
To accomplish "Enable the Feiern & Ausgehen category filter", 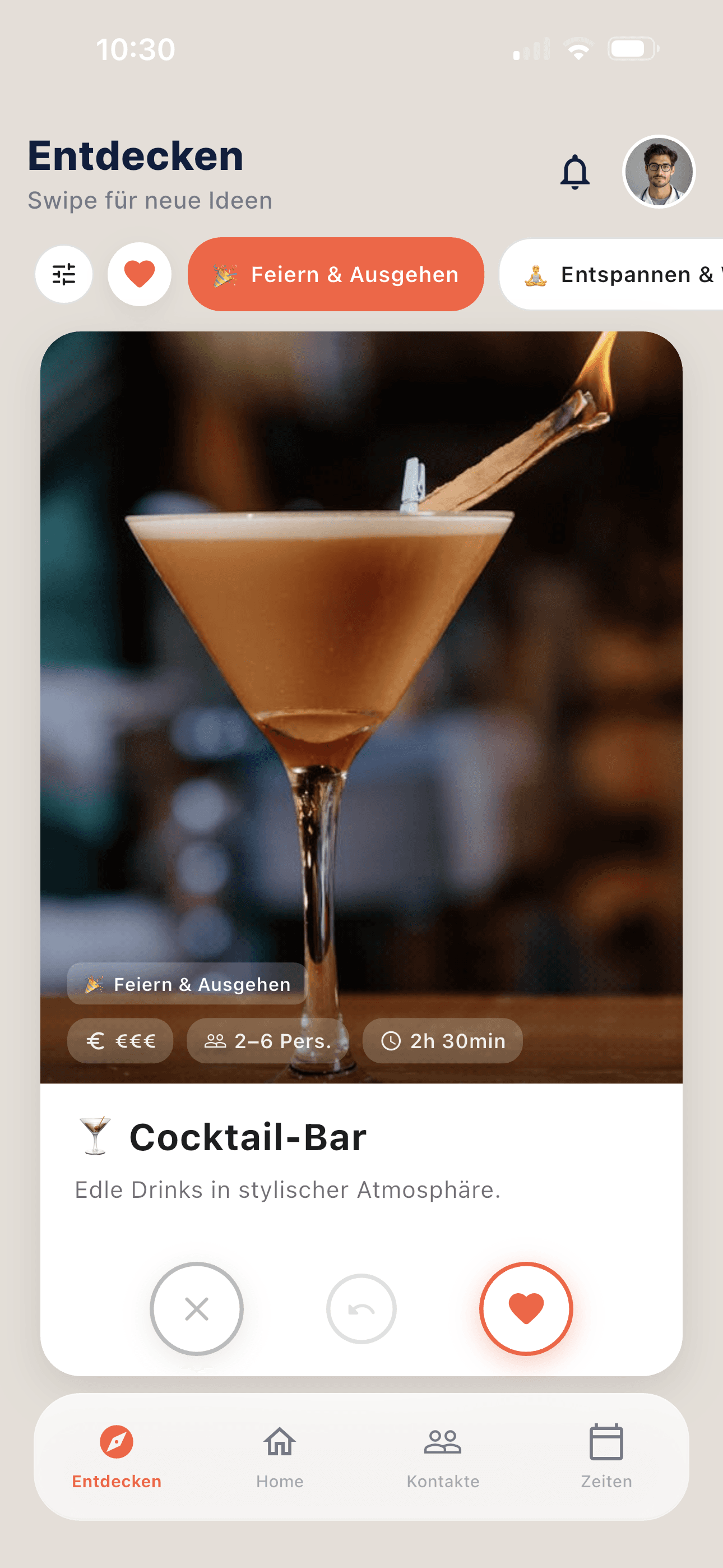I will click(336, 275).
